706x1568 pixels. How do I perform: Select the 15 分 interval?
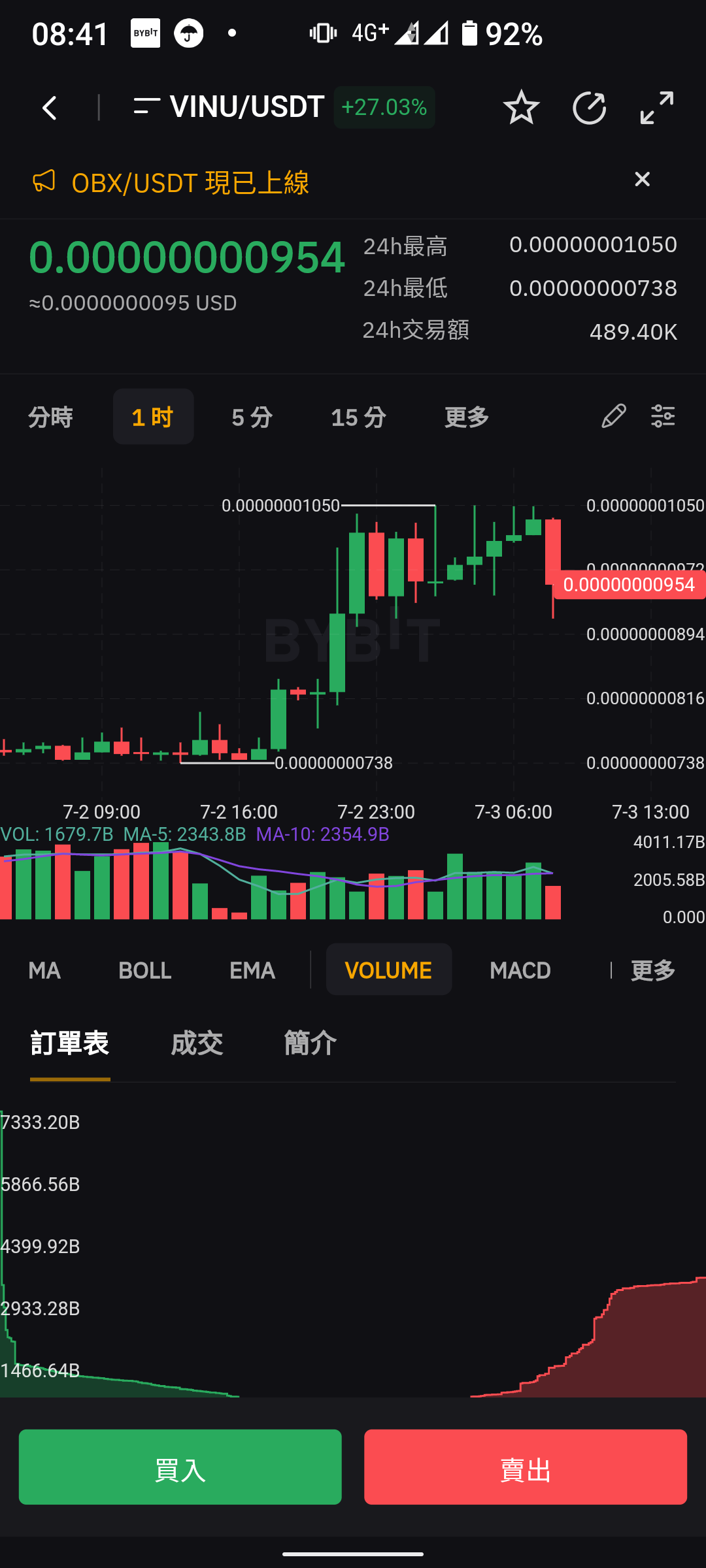pyautogui.click(x=358, y=417)
